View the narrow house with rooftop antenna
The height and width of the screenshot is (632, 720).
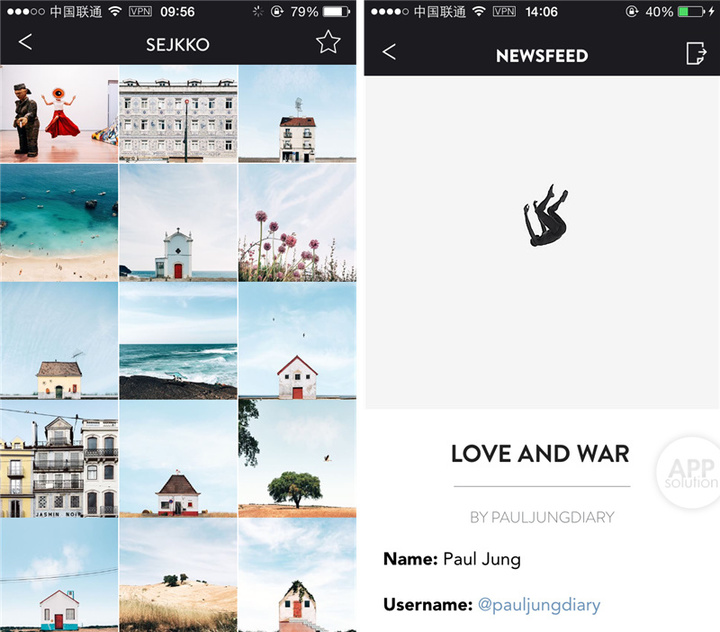coord(297,114)
